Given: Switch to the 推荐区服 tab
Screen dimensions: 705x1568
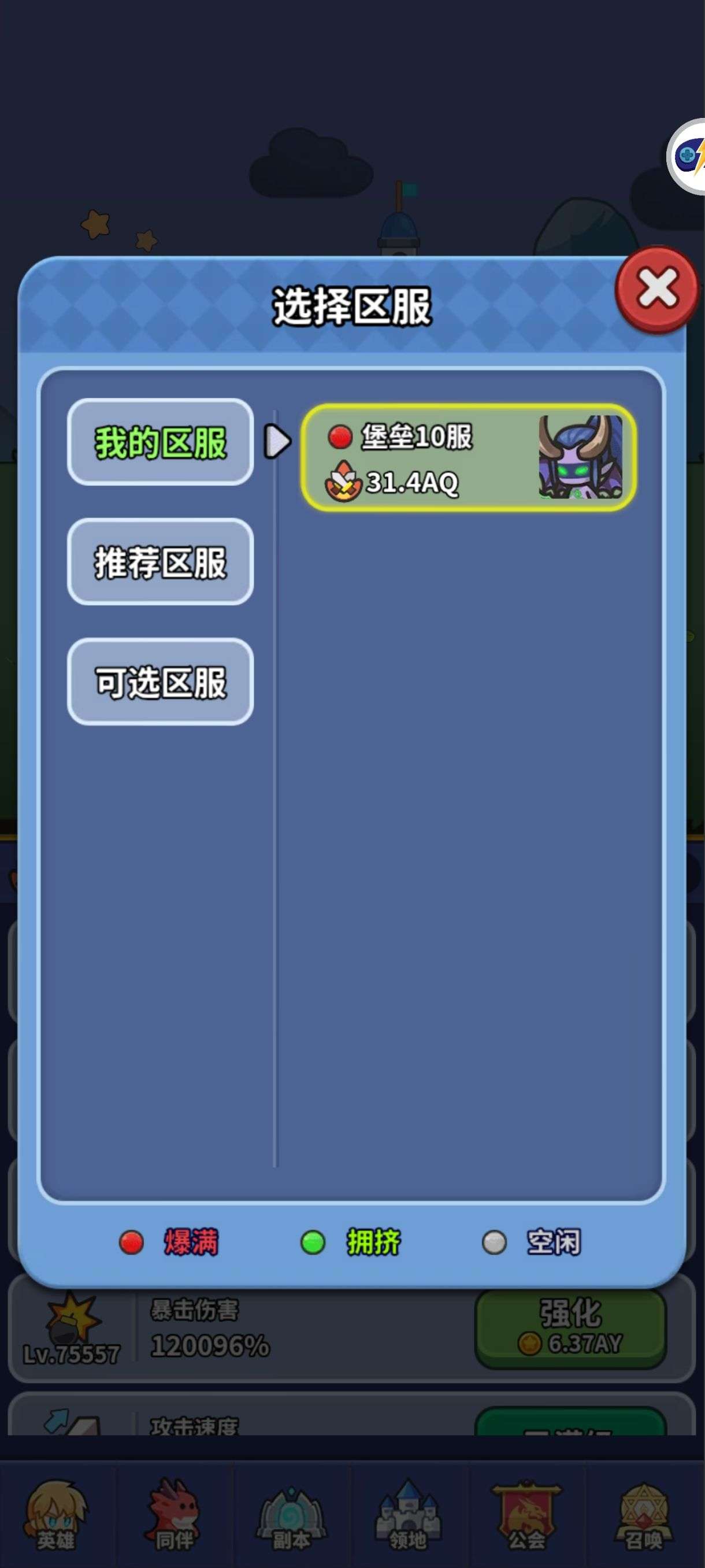Looking at the screenshot, I should [x=160, y=561].
